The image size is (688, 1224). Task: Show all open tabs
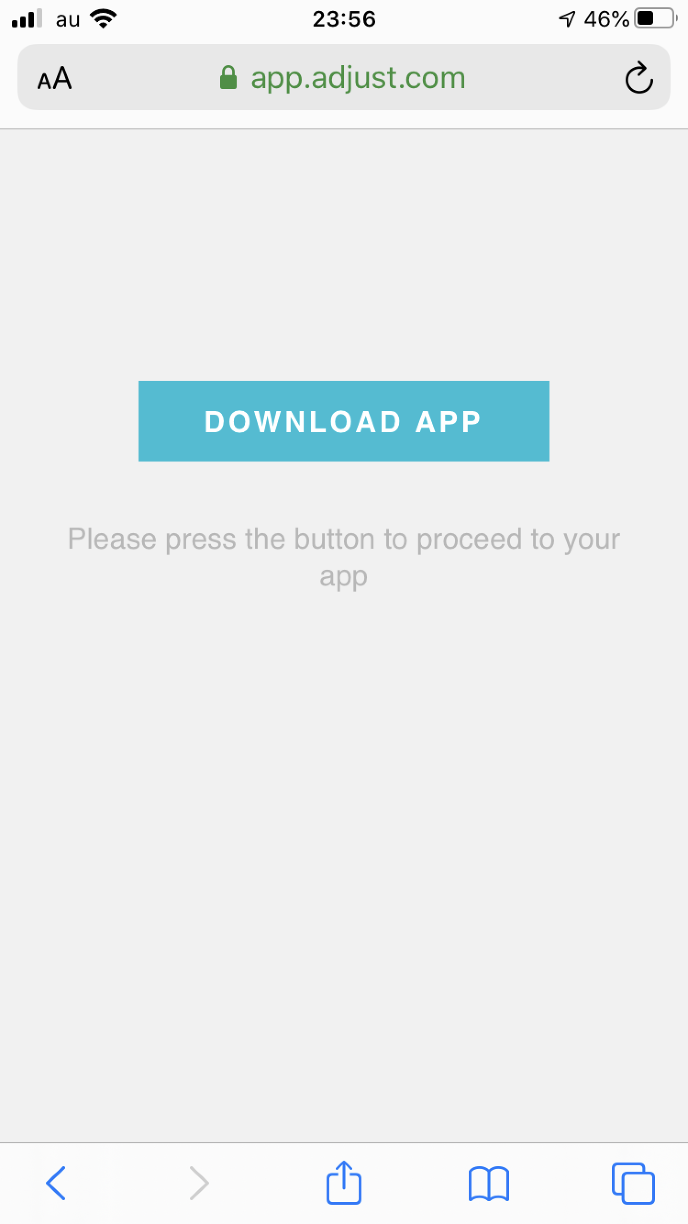[x=633, y=1184]
